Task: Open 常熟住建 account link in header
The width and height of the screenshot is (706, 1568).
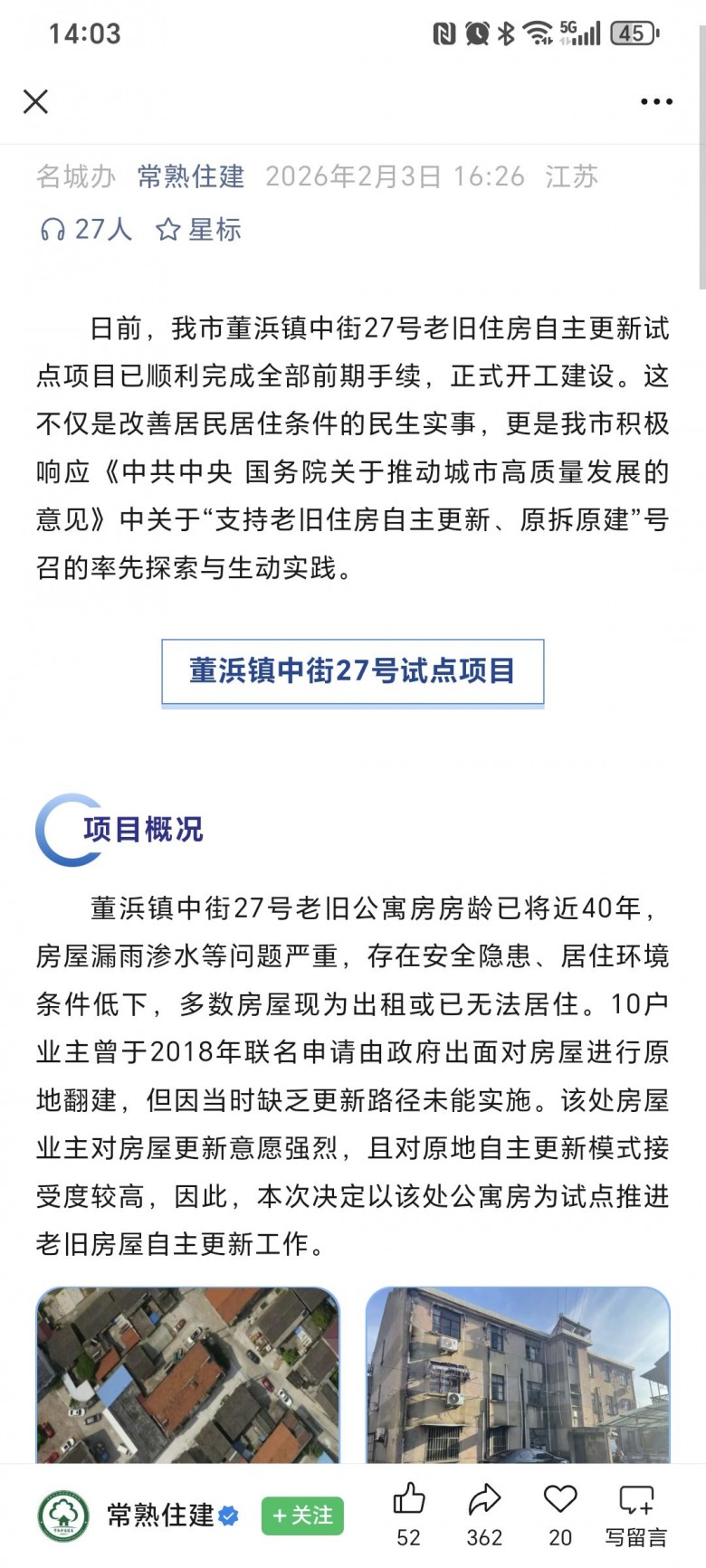Action: click(191, 176)
